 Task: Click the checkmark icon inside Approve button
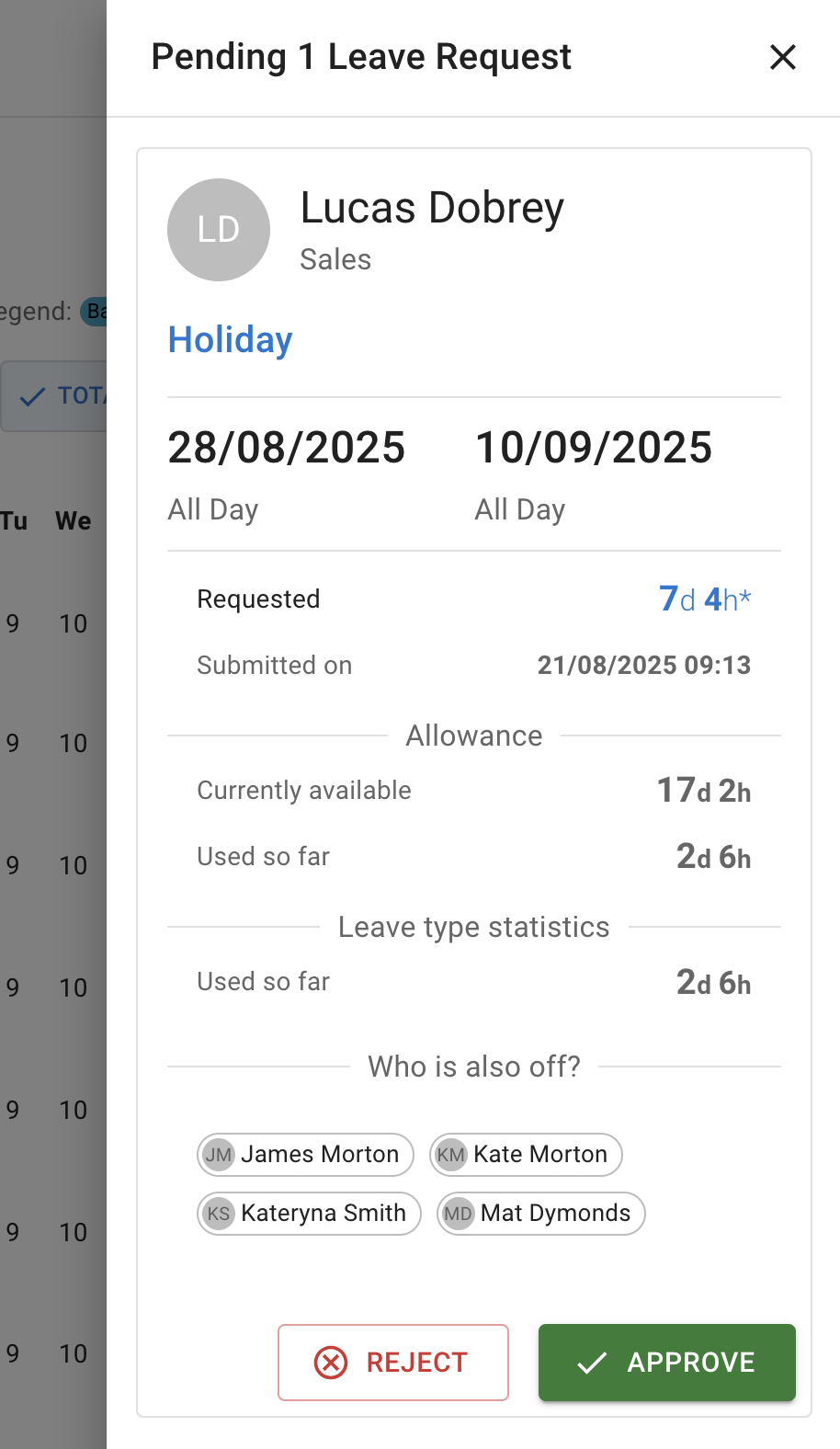pyautogui.click(x=595, y=1363)
